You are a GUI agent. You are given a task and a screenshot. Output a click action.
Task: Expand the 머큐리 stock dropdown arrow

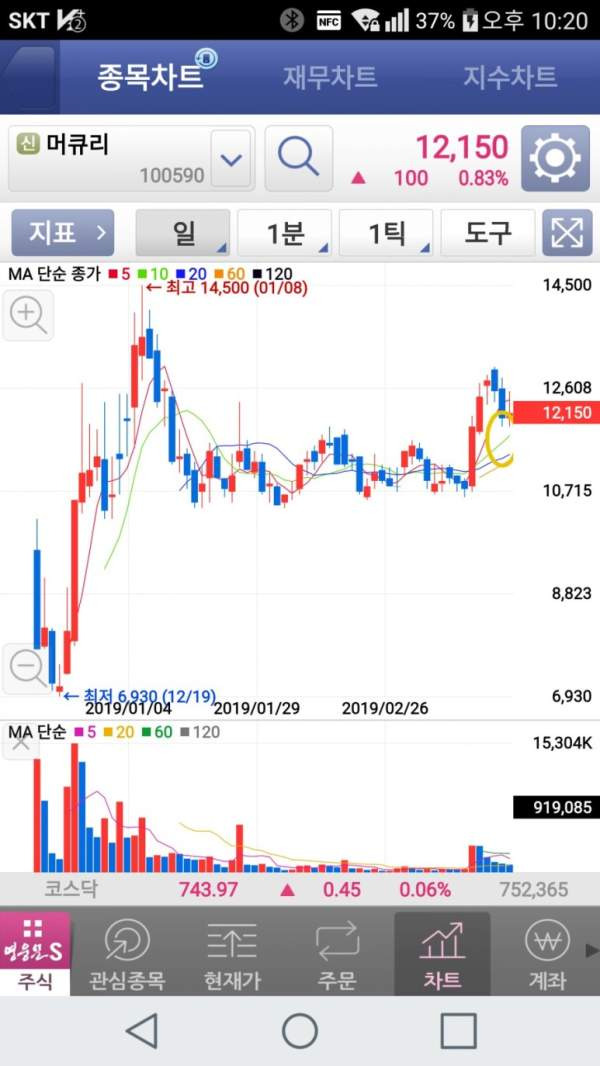(x=231, y=160)
